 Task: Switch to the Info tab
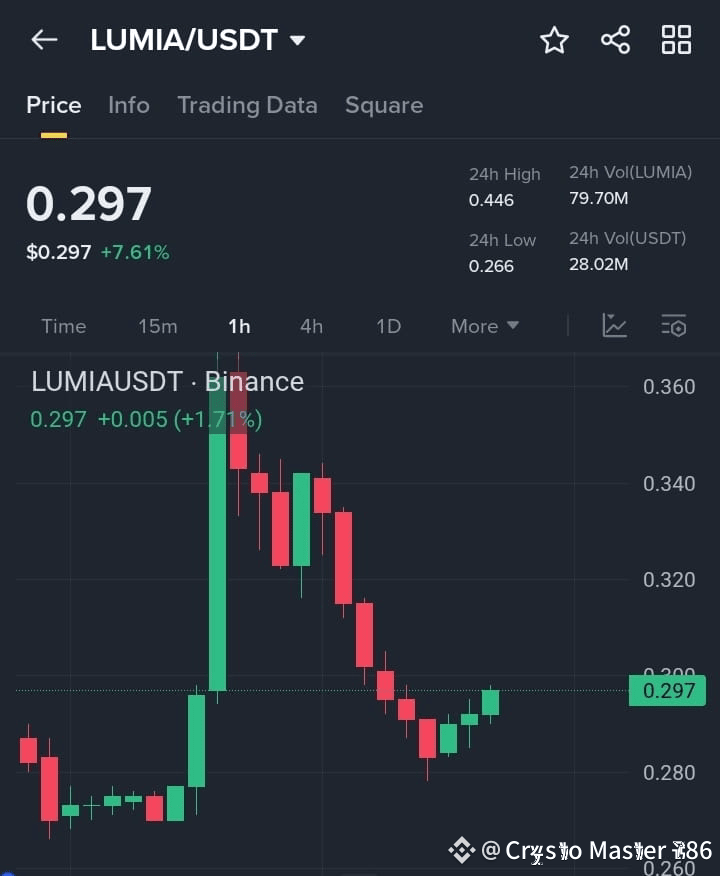tap(128, 105)
